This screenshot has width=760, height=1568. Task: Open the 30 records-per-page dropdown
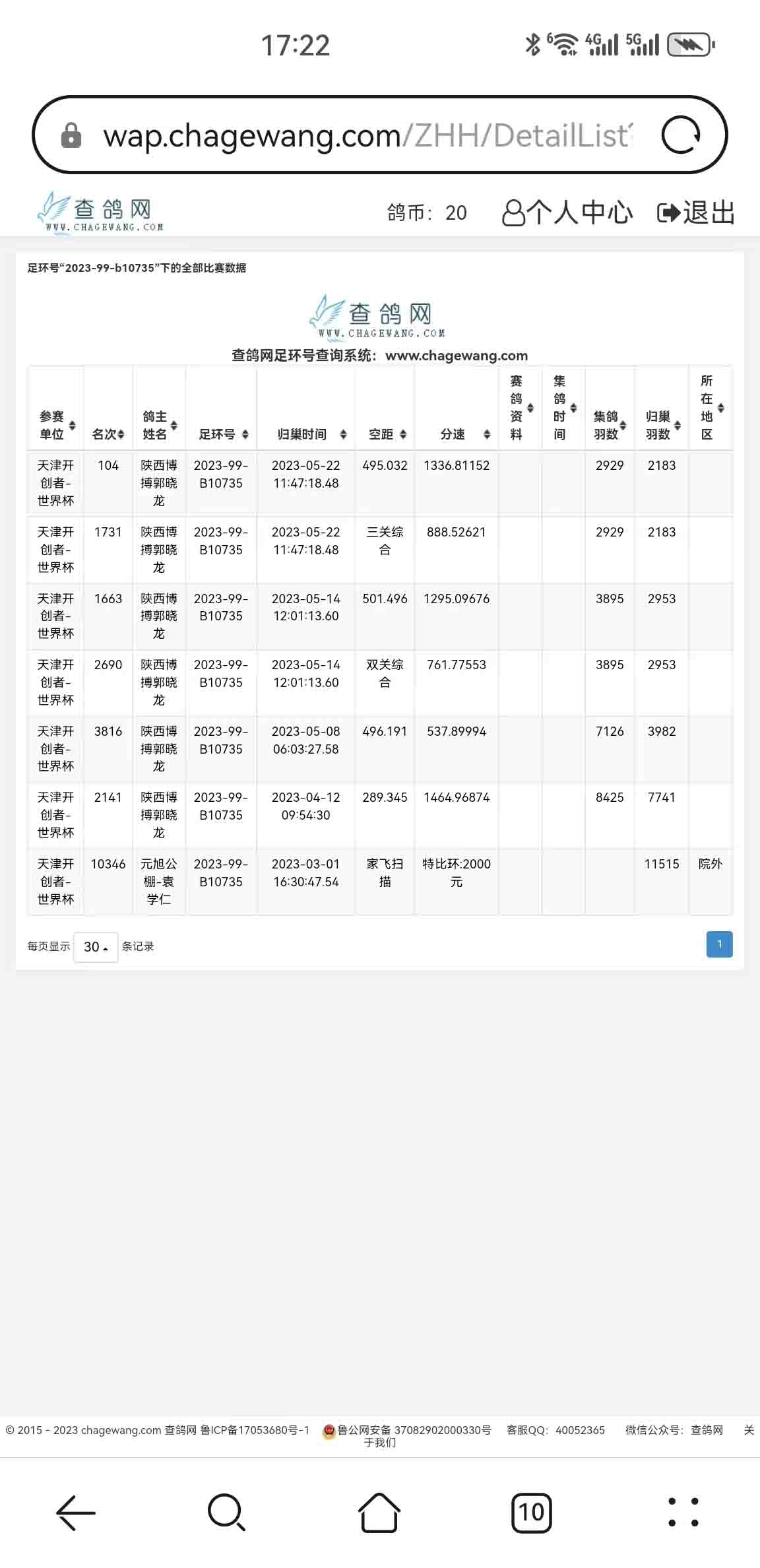pyautogui.click(x=96, y=947)
